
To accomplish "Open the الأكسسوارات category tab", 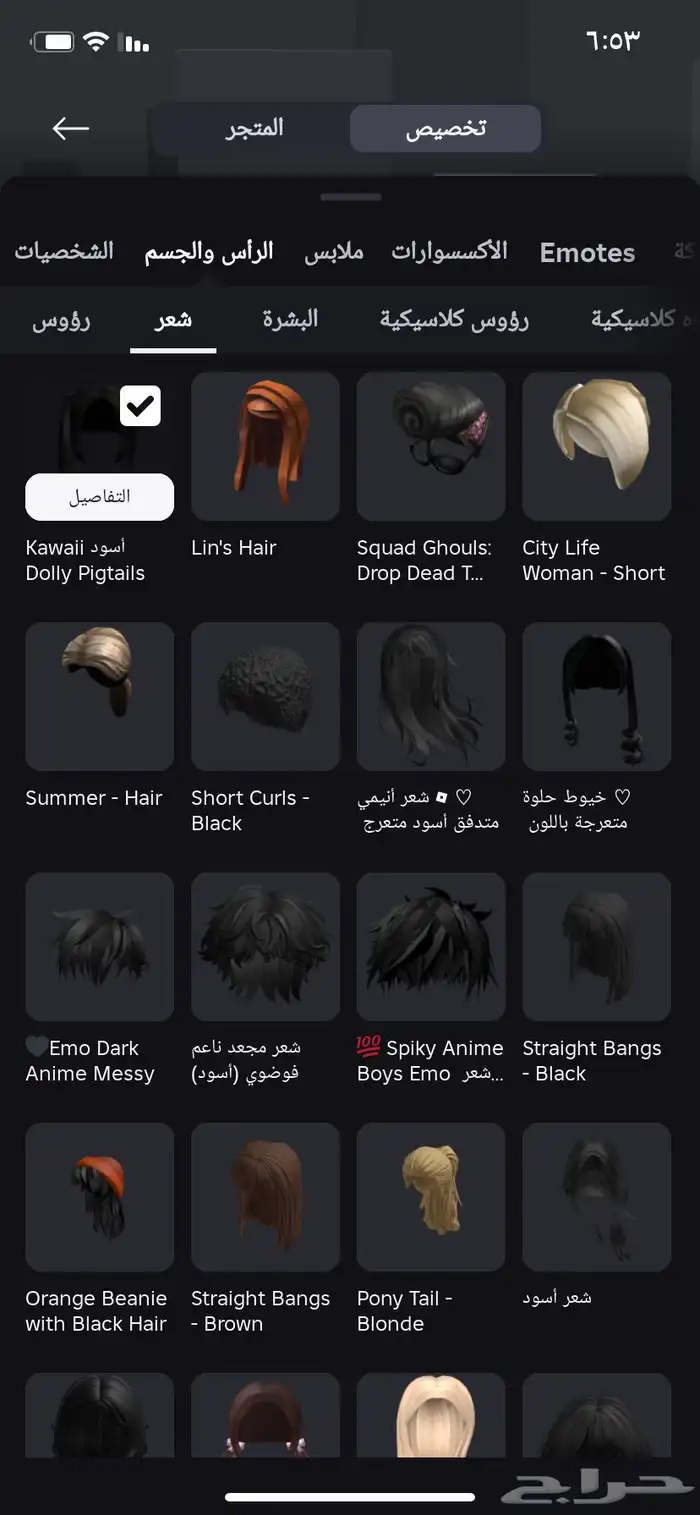I will click(449, 252).
